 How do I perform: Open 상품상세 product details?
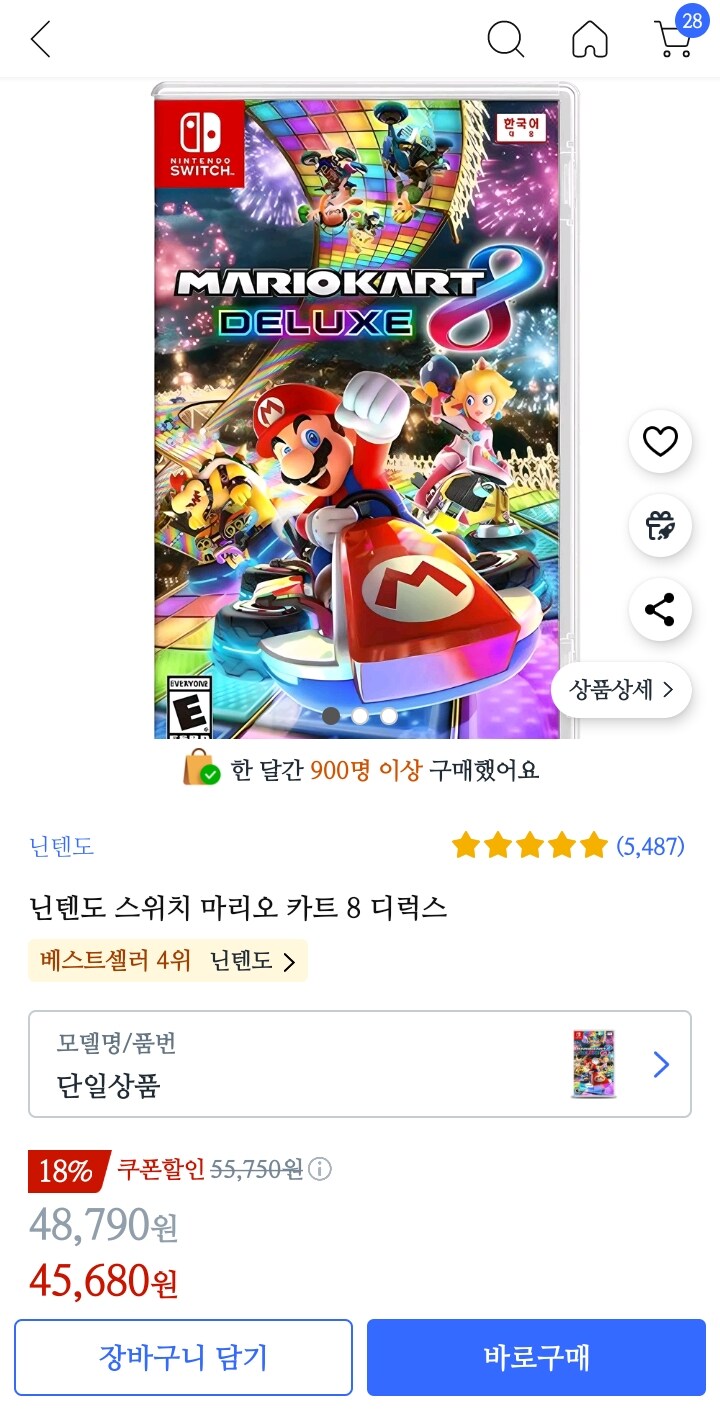[621, 689]
